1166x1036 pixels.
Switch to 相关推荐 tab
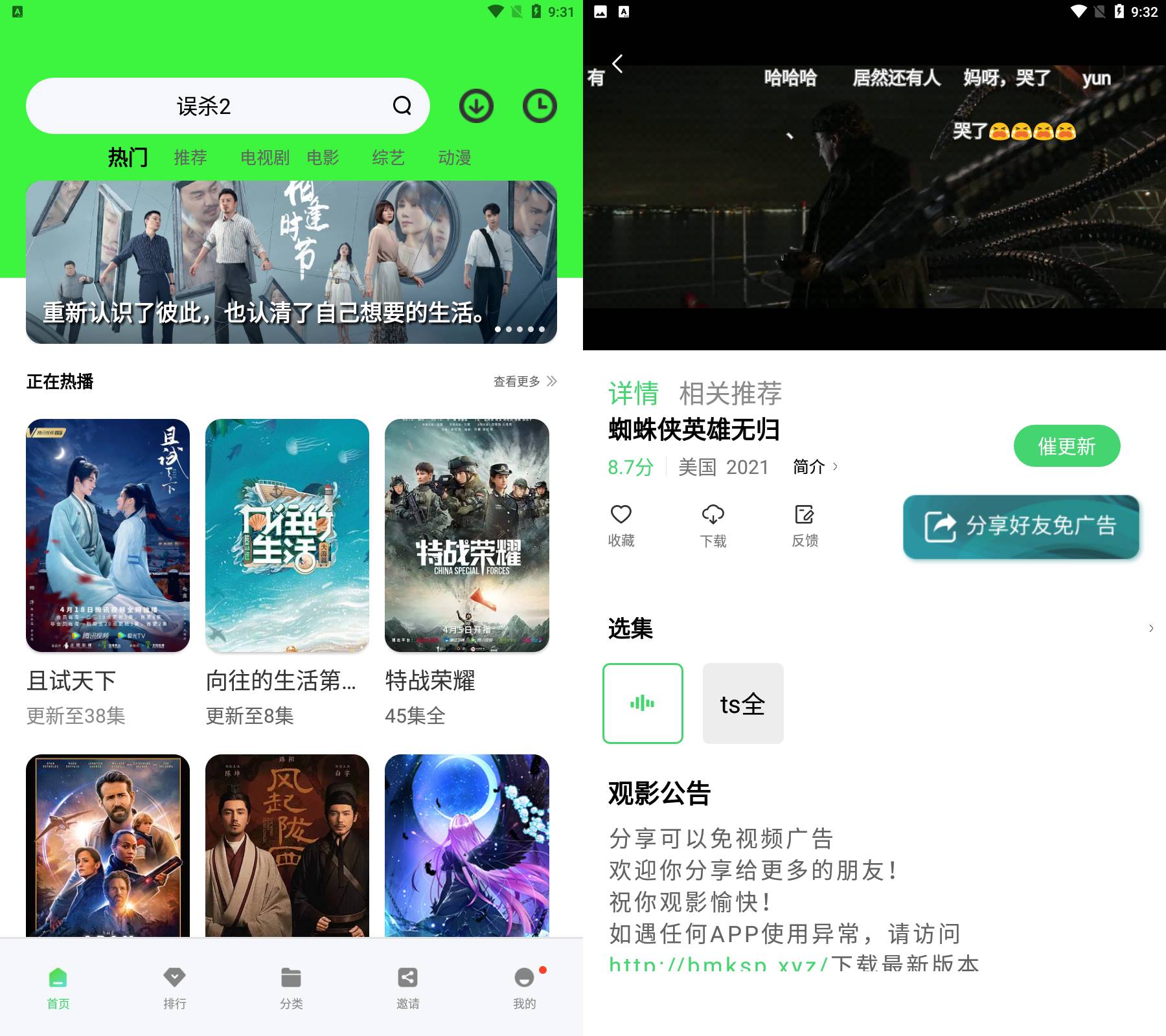click(x=730, y=393)
